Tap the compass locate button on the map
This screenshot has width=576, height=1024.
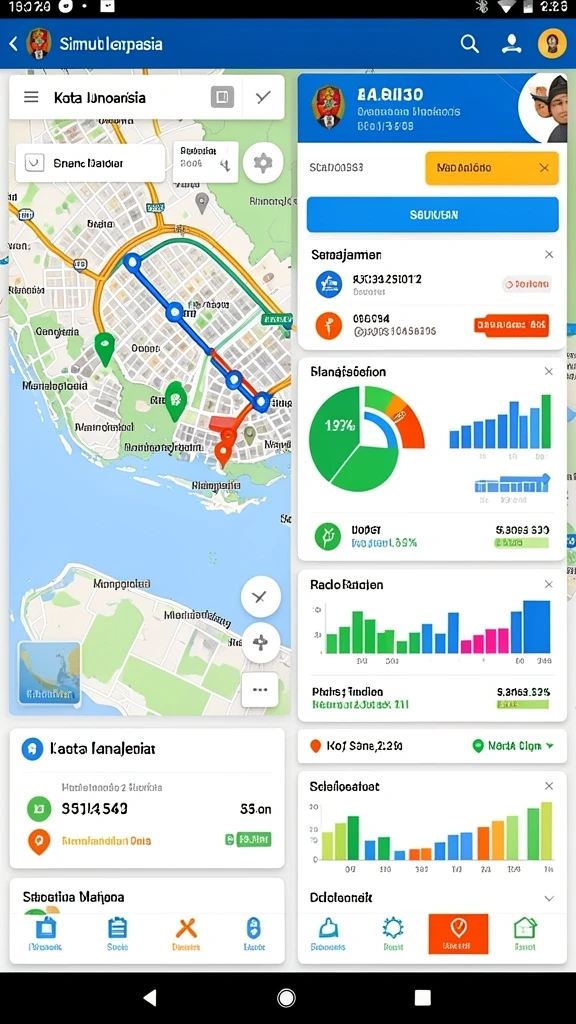261,643
